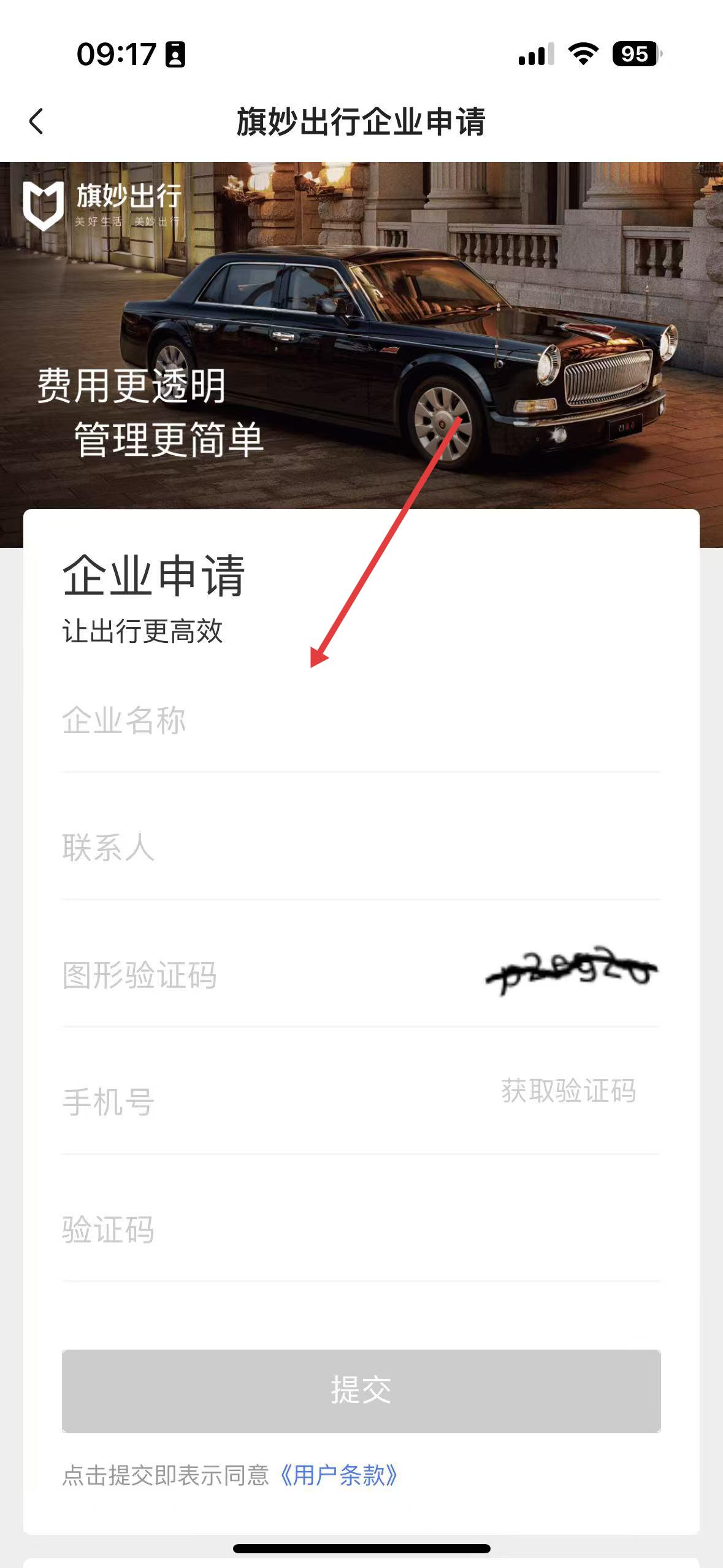Image resolution: width=723 pixels, height=1568 pixels.
Task: Refresh the scribbled captcha image
Action: (571, 970)
